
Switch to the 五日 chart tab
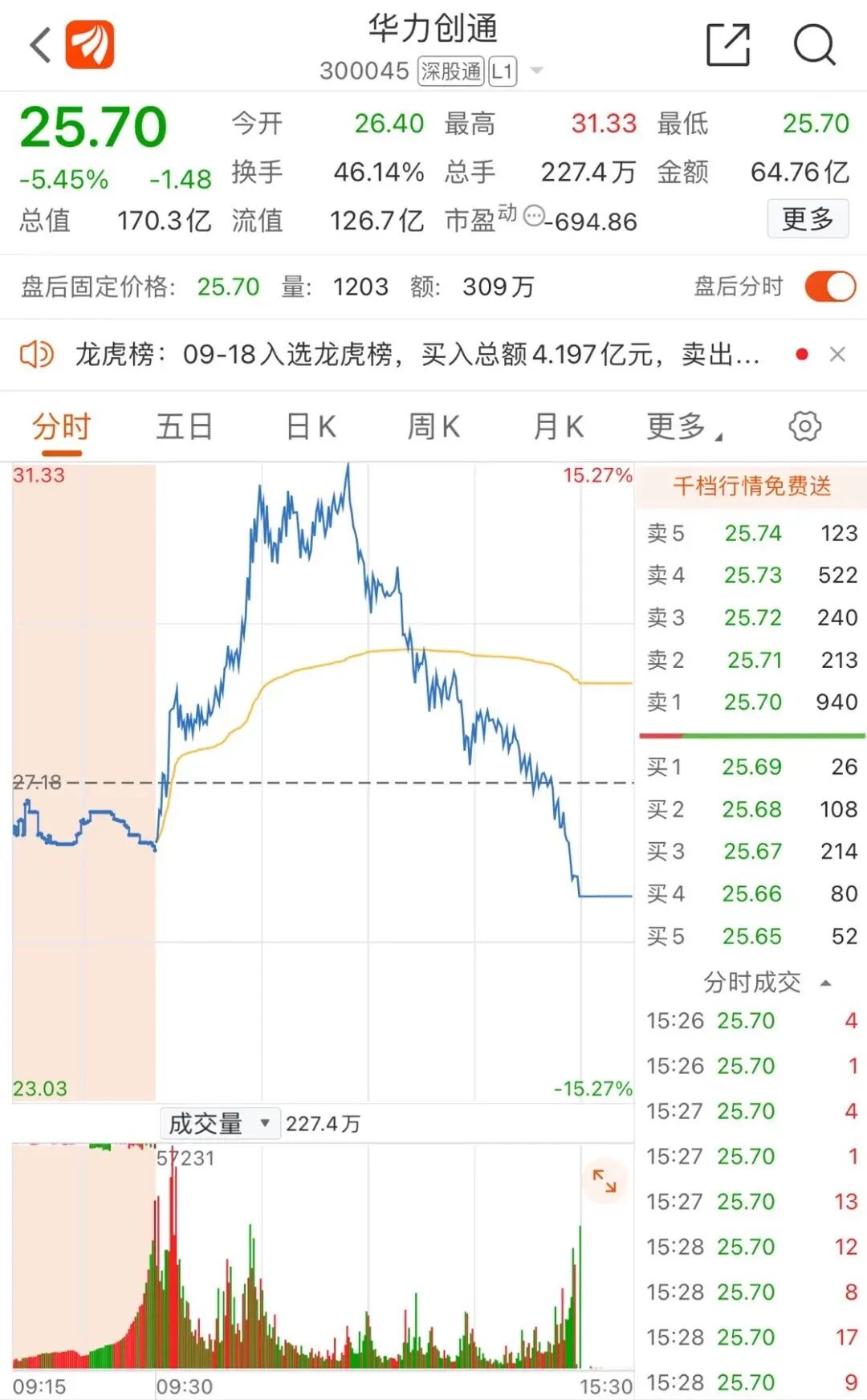[x=185, y=426]
